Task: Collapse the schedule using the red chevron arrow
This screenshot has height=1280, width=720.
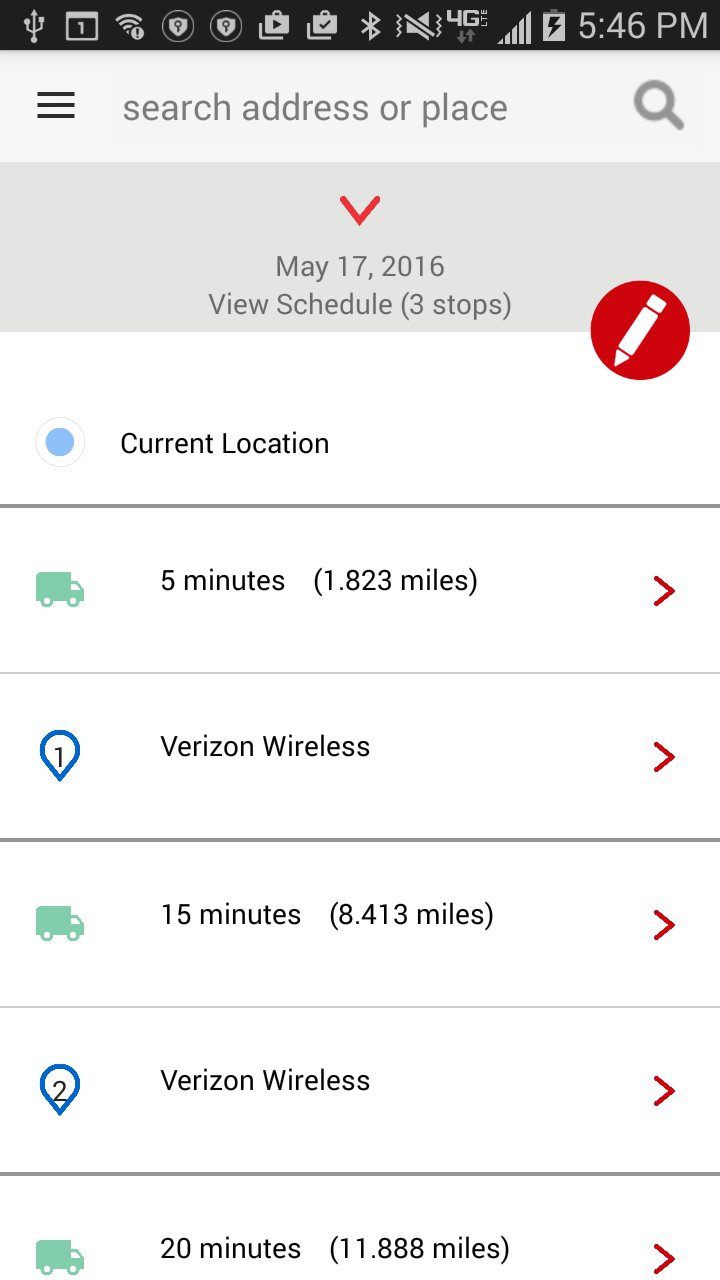Action: tap(359, 208)
